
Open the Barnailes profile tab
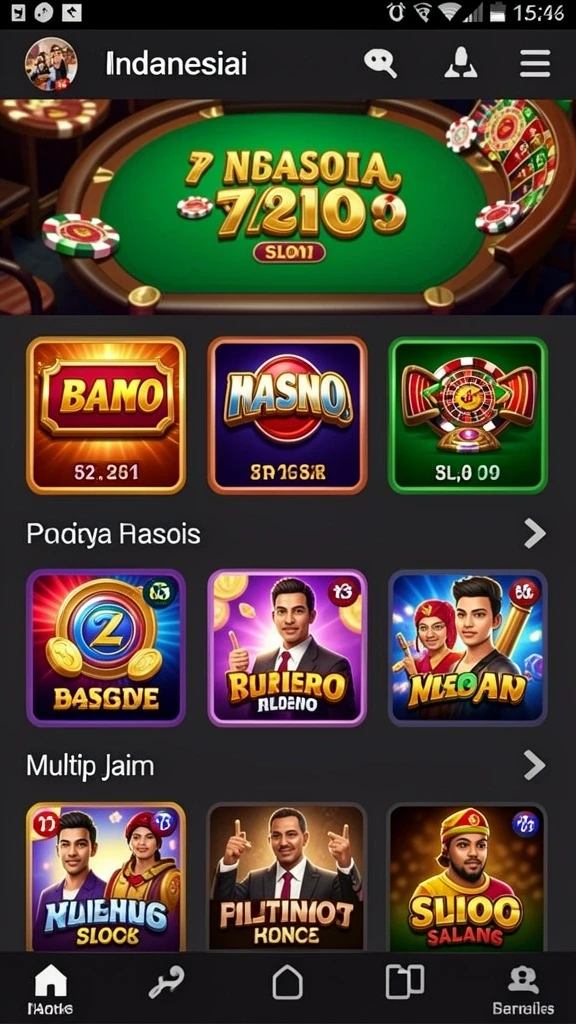(523, 989)
